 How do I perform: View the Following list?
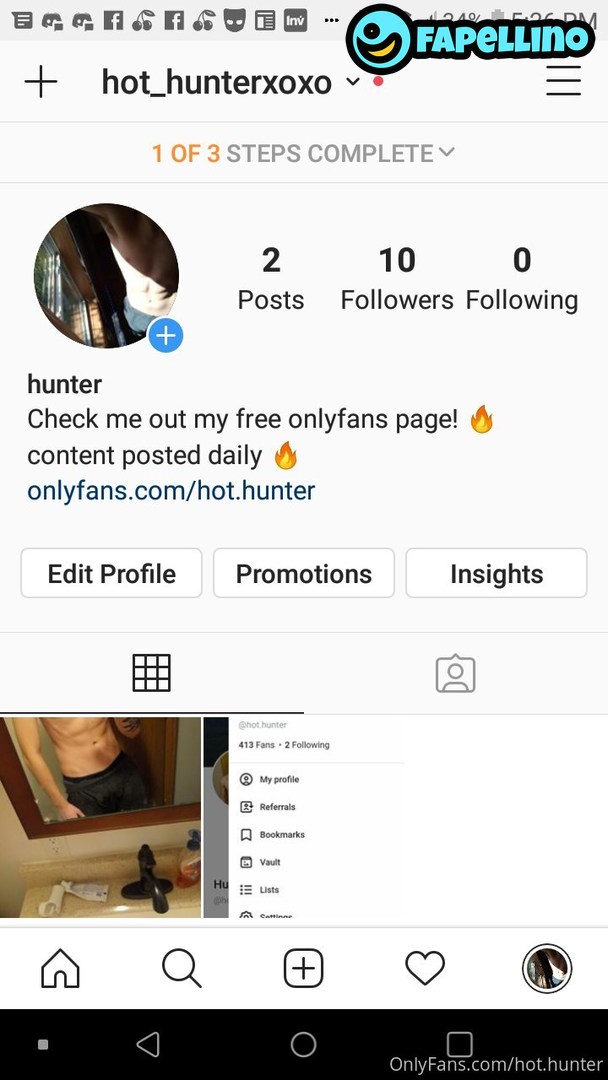(521, 279)
